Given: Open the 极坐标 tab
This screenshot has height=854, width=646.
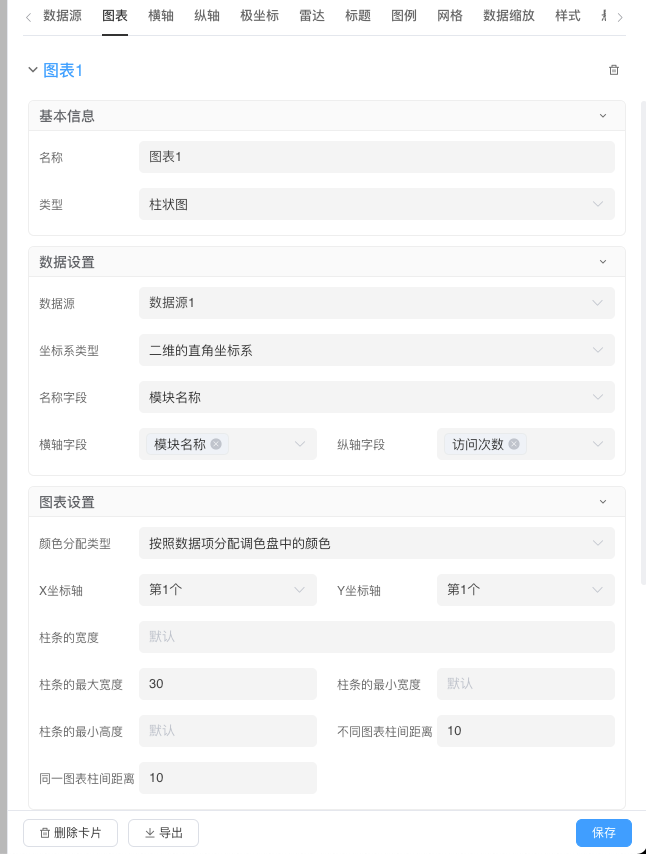Looking at the screenshot, I should point(259,16).
